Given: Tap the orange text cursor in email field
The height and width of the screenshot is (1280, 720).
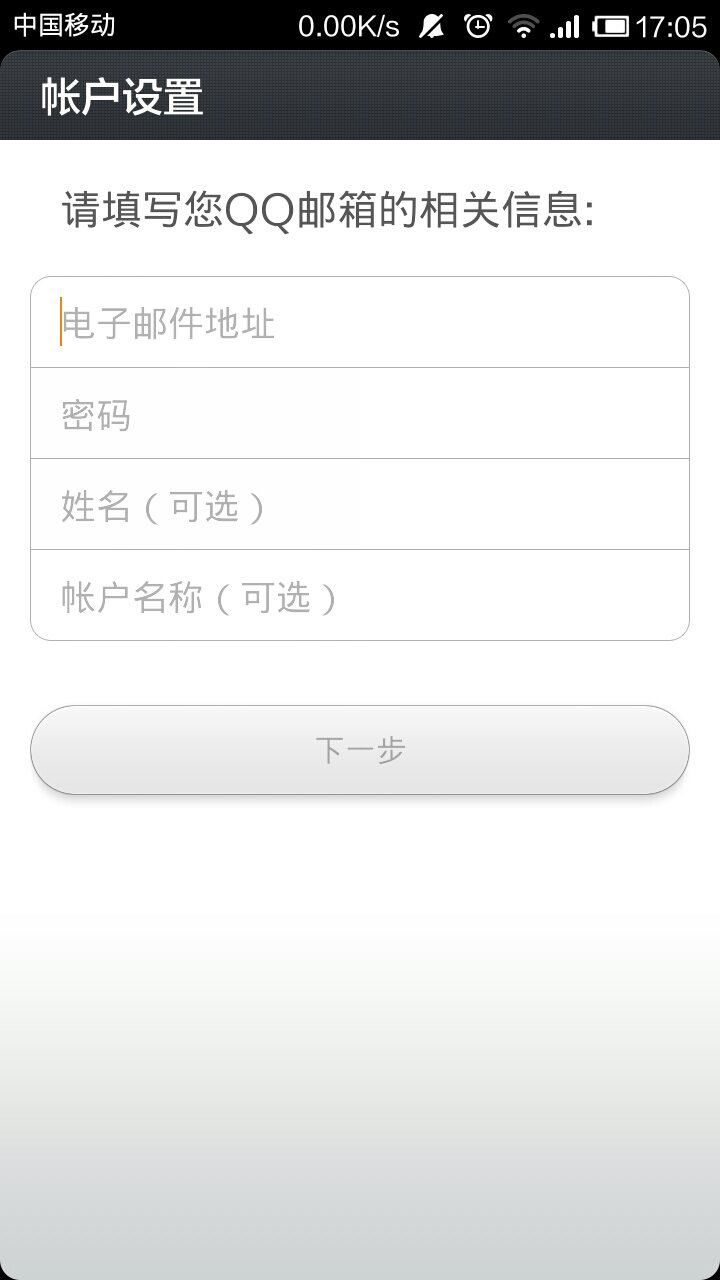Looking at the screenshot, I should [62, 322].
